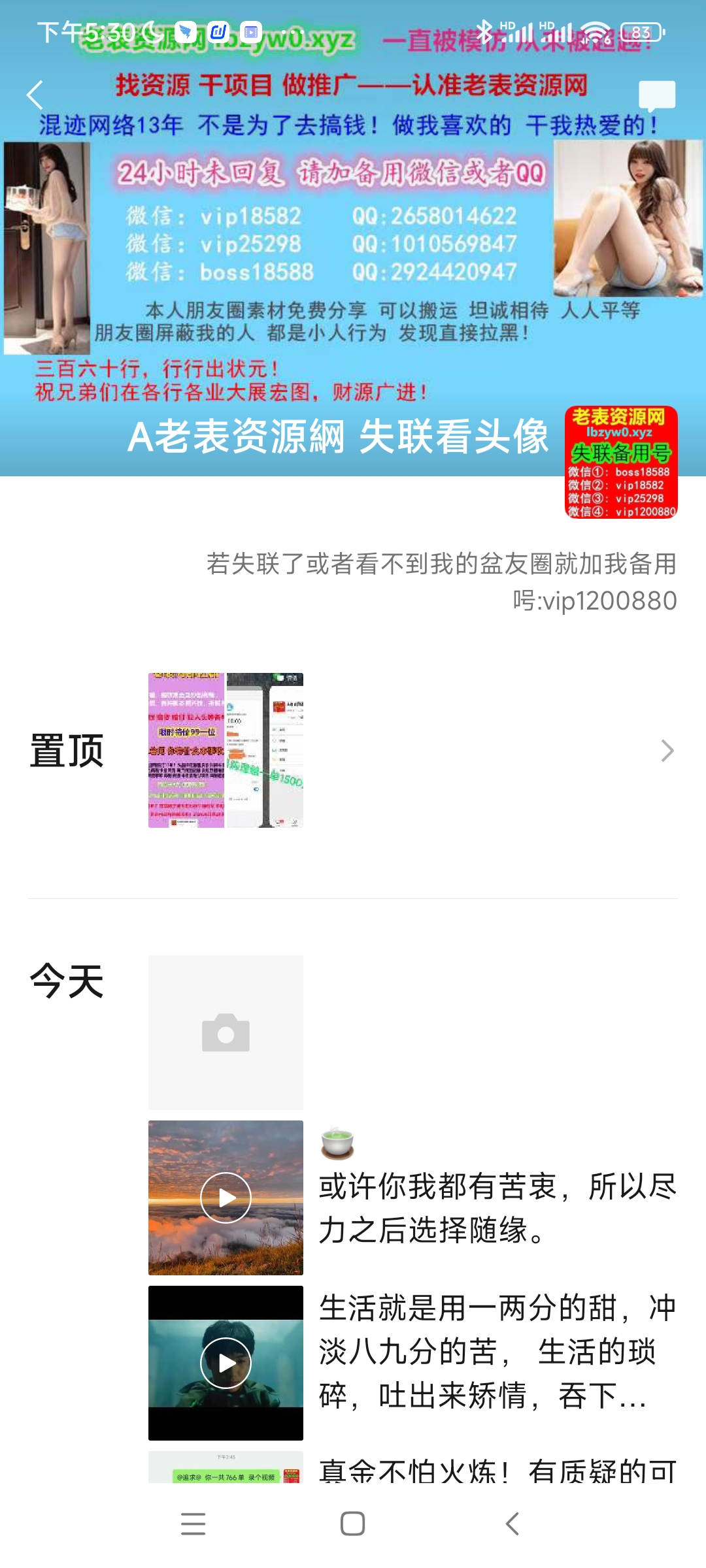This screenshot has height=1568, width=706.
Task: Open the pinned 置顶 posts thumbnail
Action: [226, 750]
